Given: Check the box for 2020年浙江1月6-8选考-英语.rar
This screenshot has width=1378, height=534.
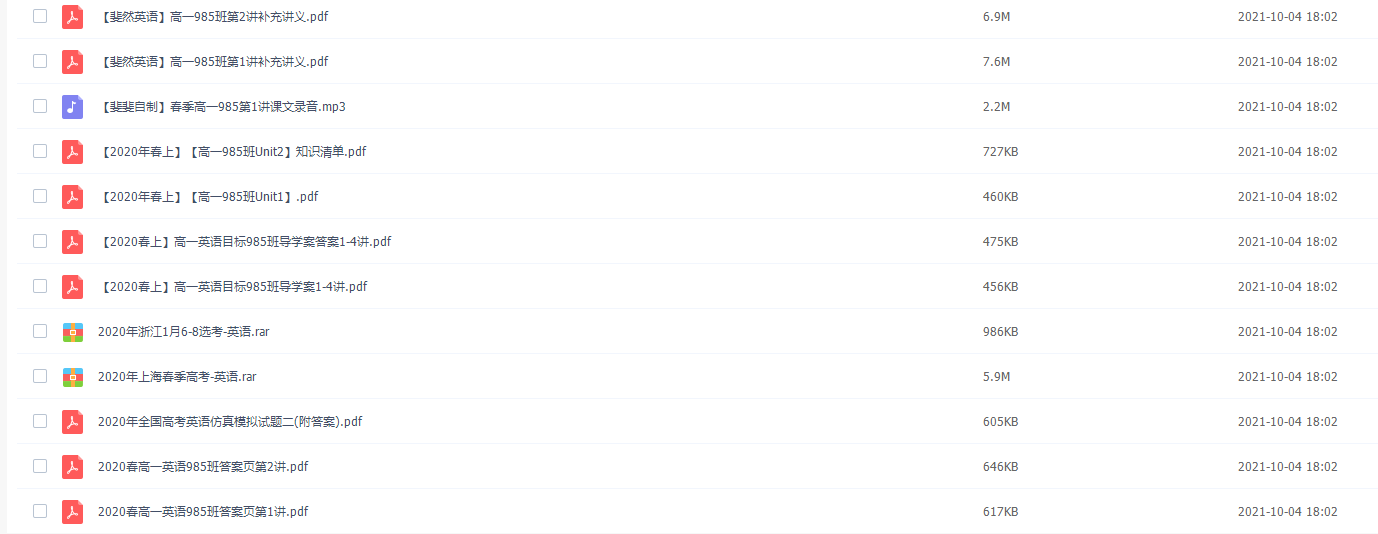Looking at the screenshot, I should (x=40, y=331).
